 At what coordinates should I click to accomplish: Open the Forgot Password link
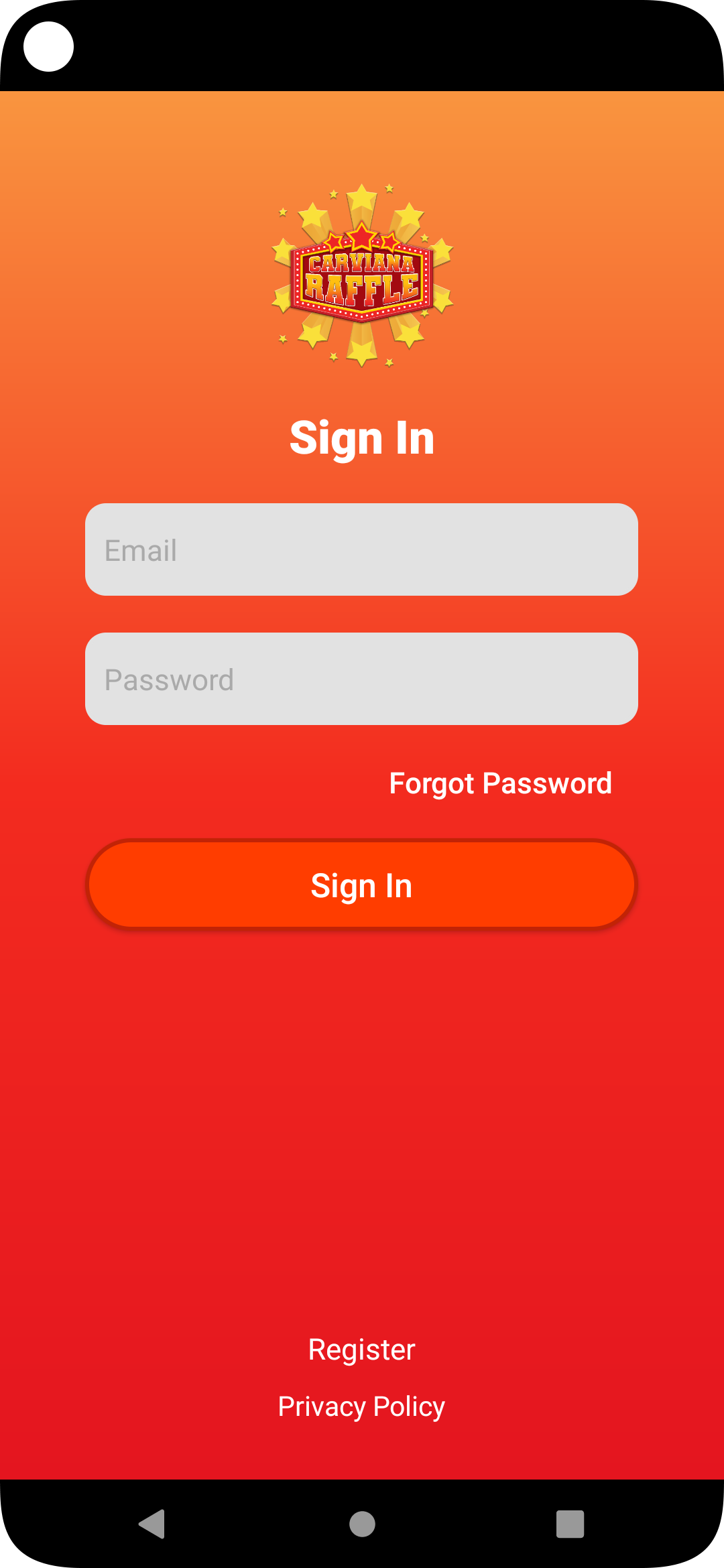500,783
